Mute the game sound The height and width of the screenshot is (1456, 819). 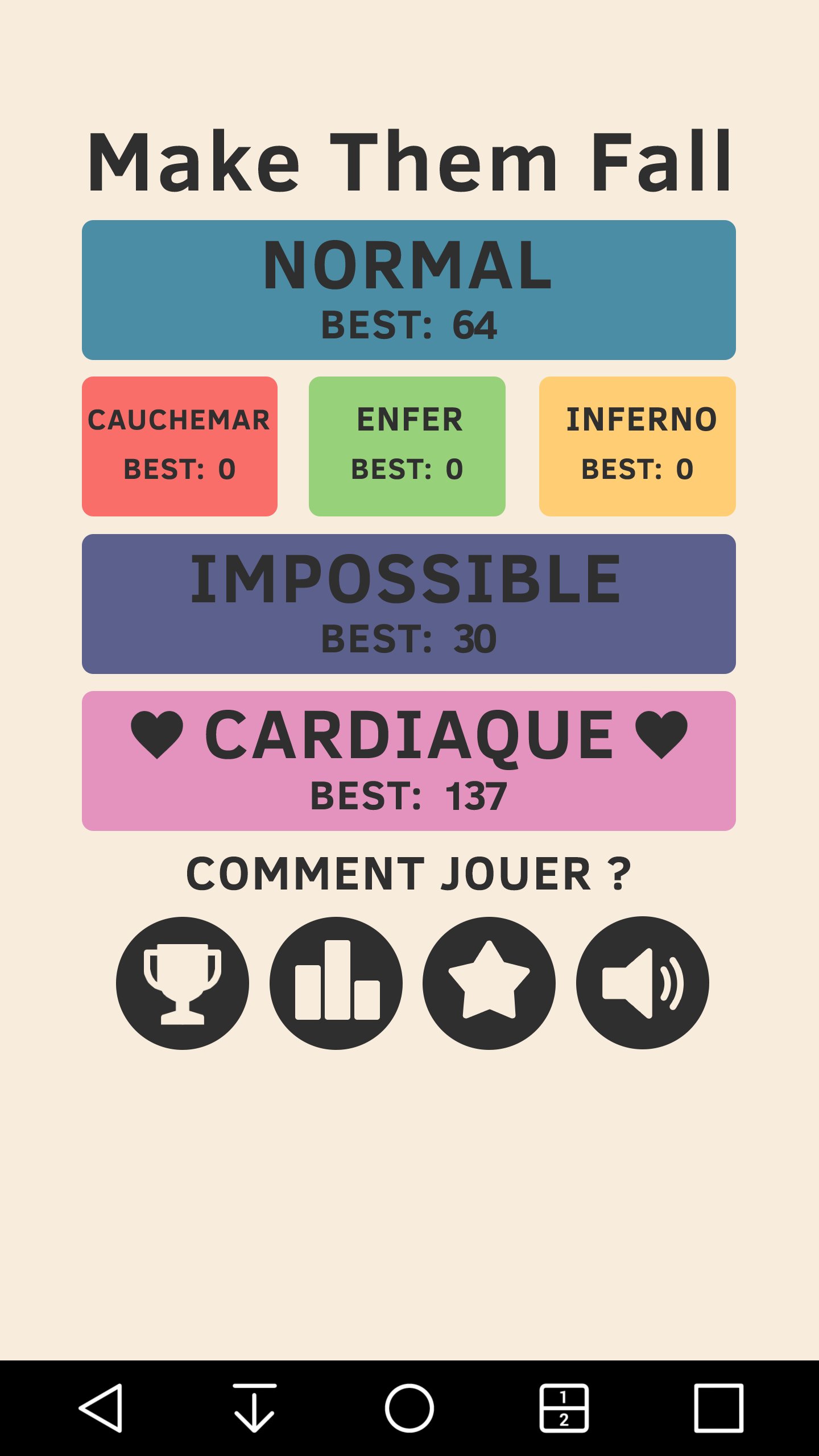tap(643, 983)
